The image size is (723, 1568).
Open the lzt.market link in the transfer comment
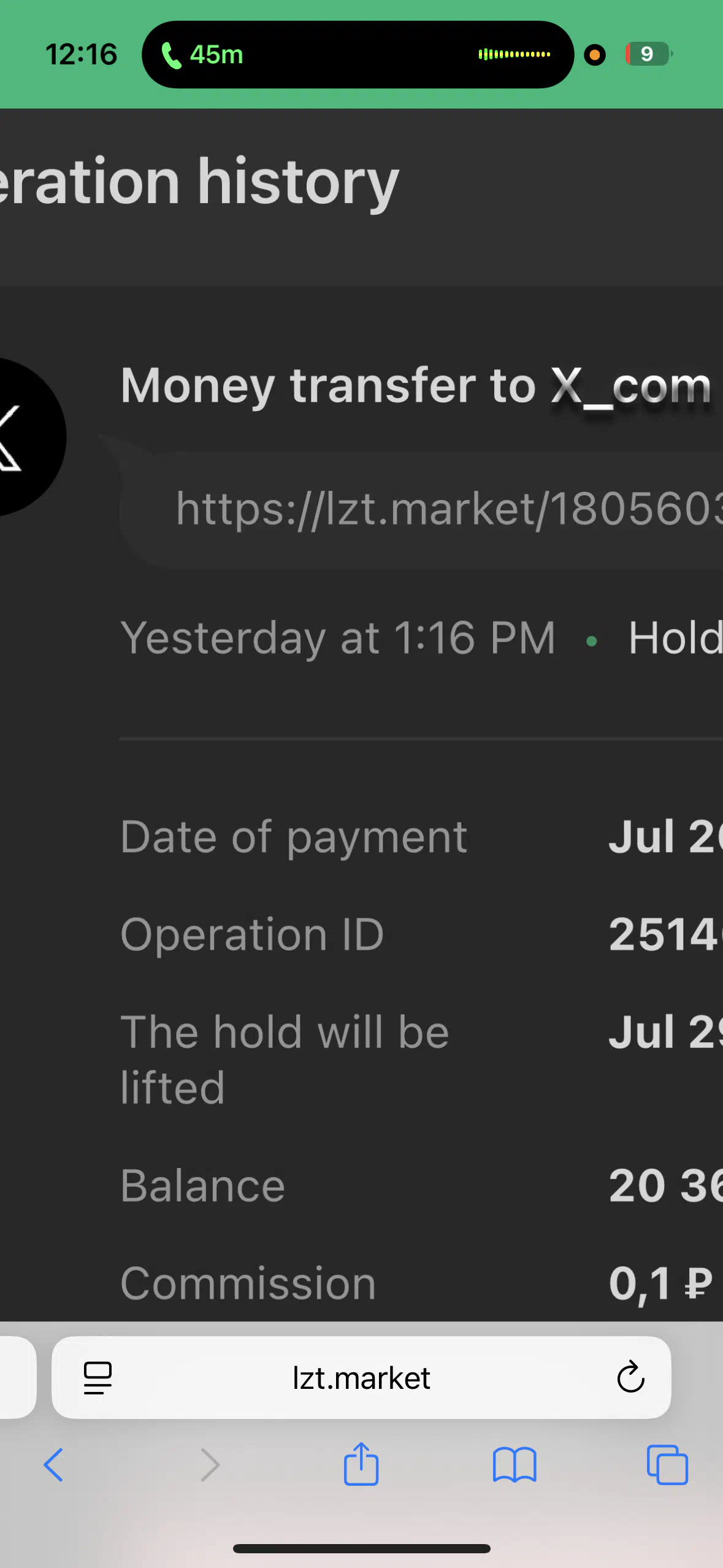449,509
